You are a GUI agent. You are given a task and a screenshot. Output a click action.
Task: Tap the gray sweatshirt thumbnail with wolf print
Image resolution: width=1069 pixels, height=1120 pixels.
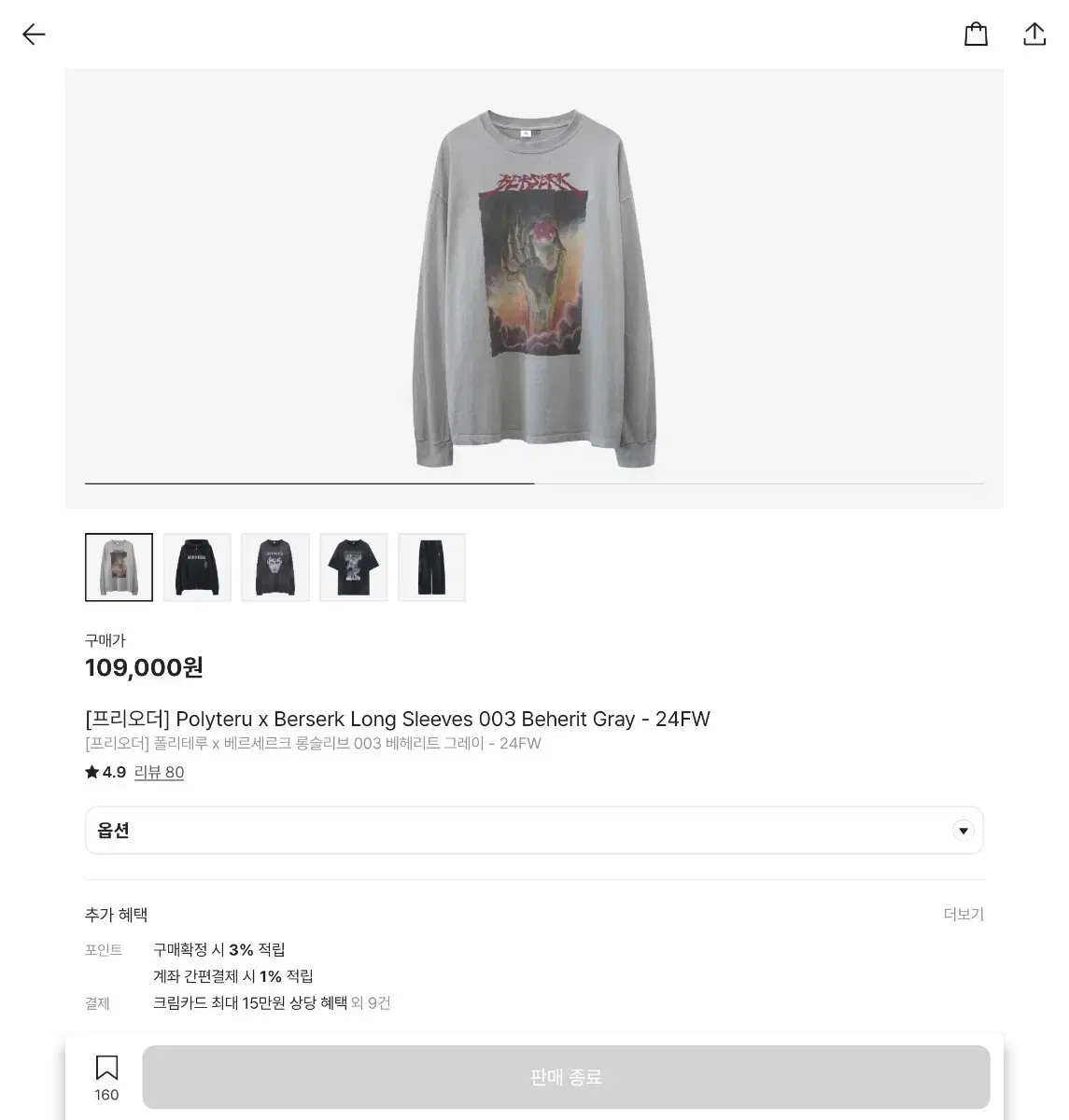click(275, 567)
